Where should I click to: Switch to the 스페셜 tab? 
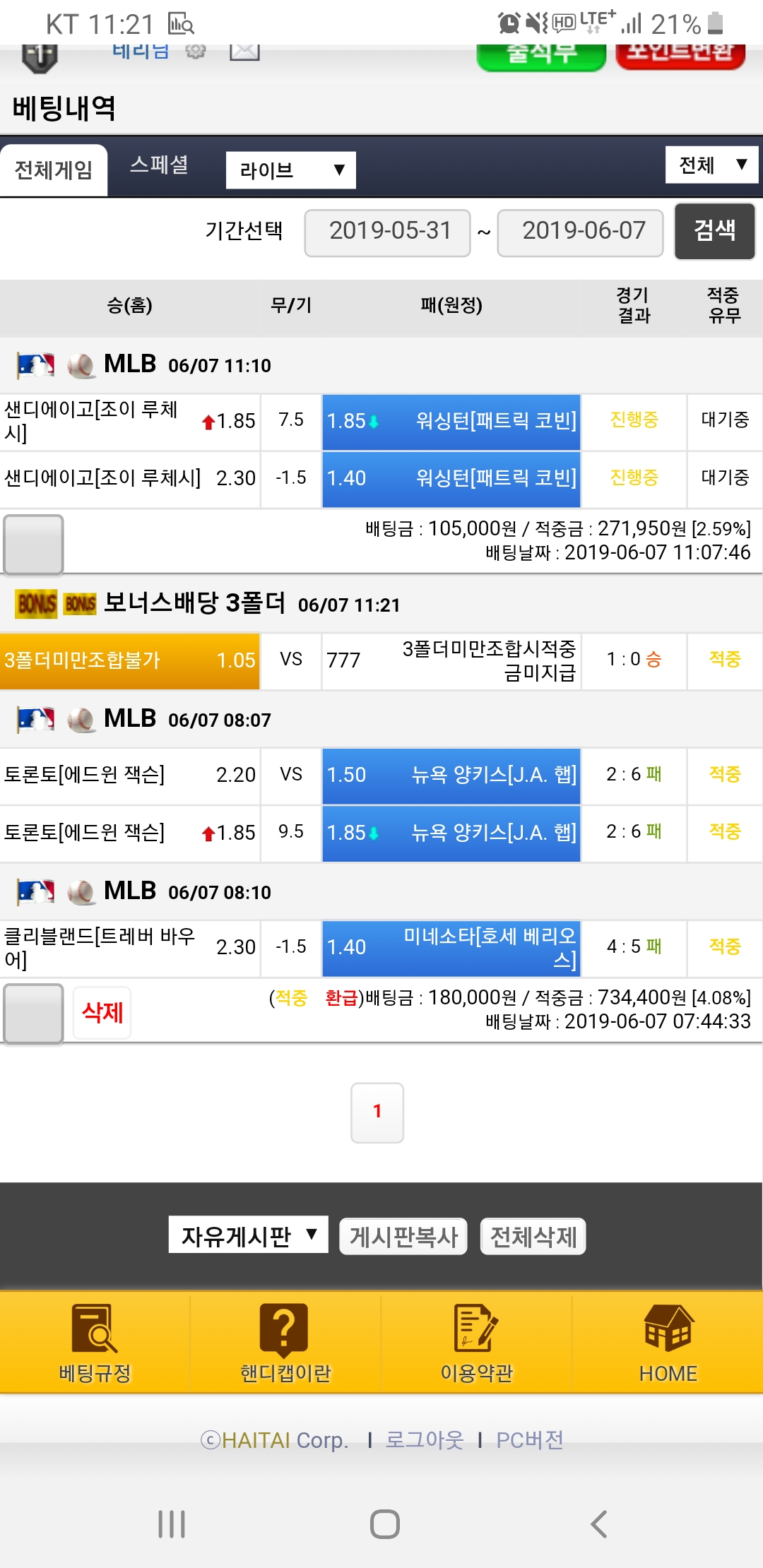[x=159, y=165]
